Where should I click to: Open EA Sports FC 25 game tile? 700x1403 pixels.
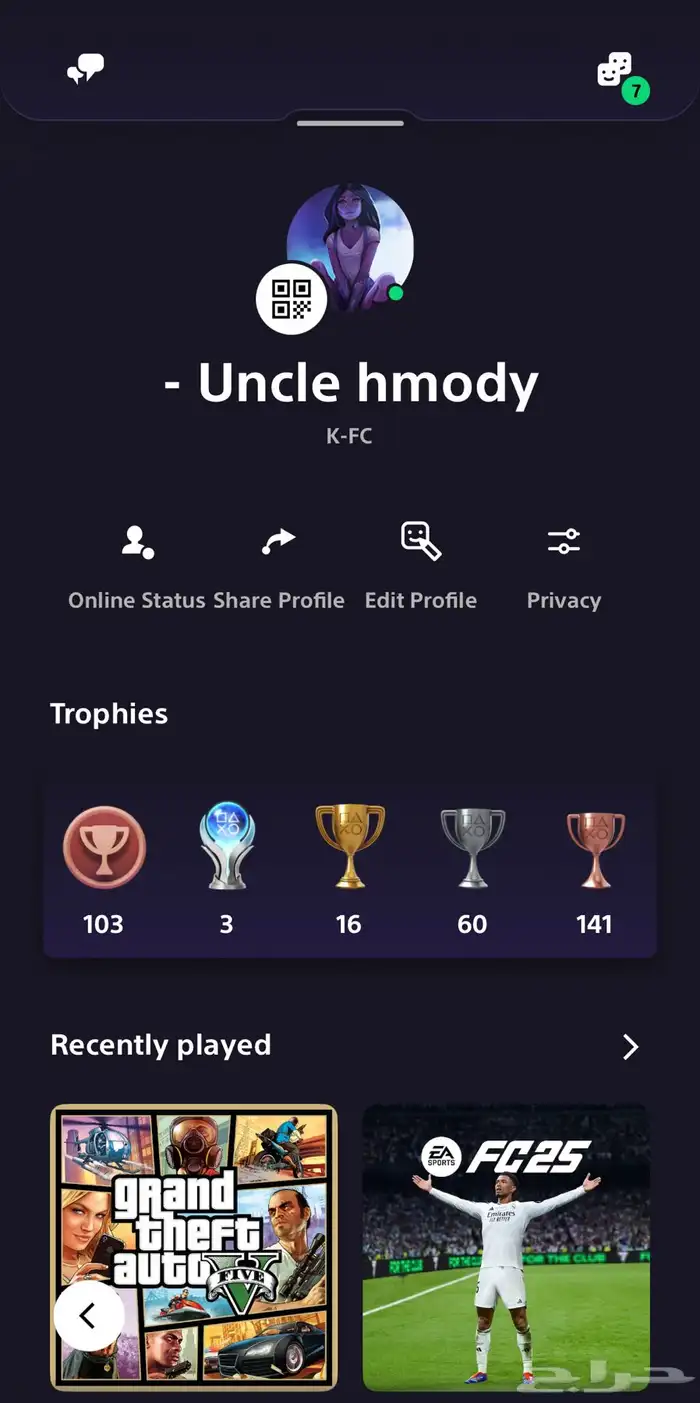tap(506, 1246)
